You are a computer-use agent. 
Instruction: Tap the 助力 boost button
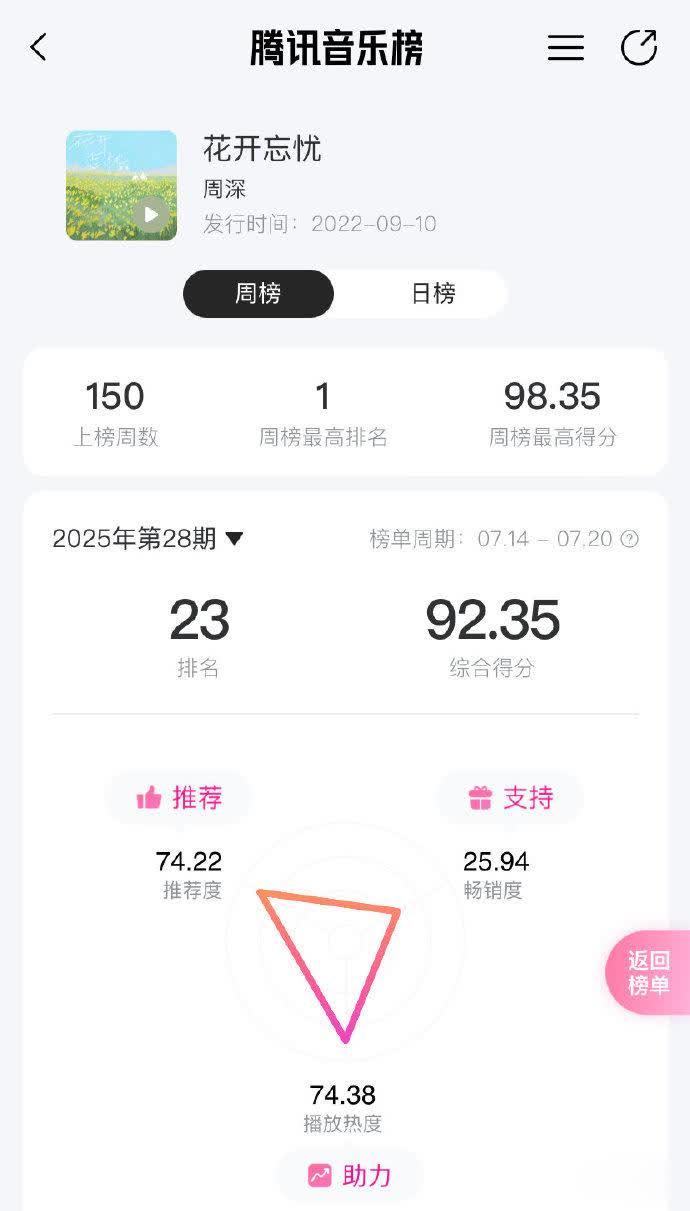pos(349,1176)
